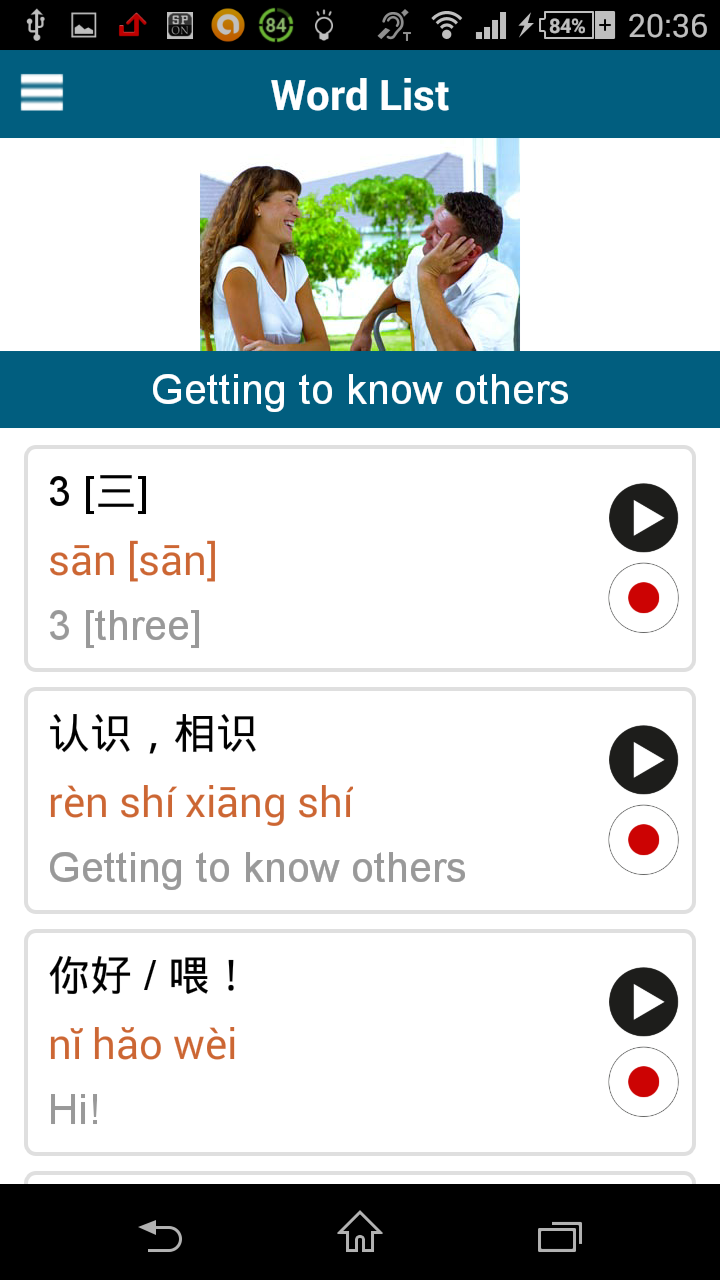Return to the Android home screen

pos(360,1232)
